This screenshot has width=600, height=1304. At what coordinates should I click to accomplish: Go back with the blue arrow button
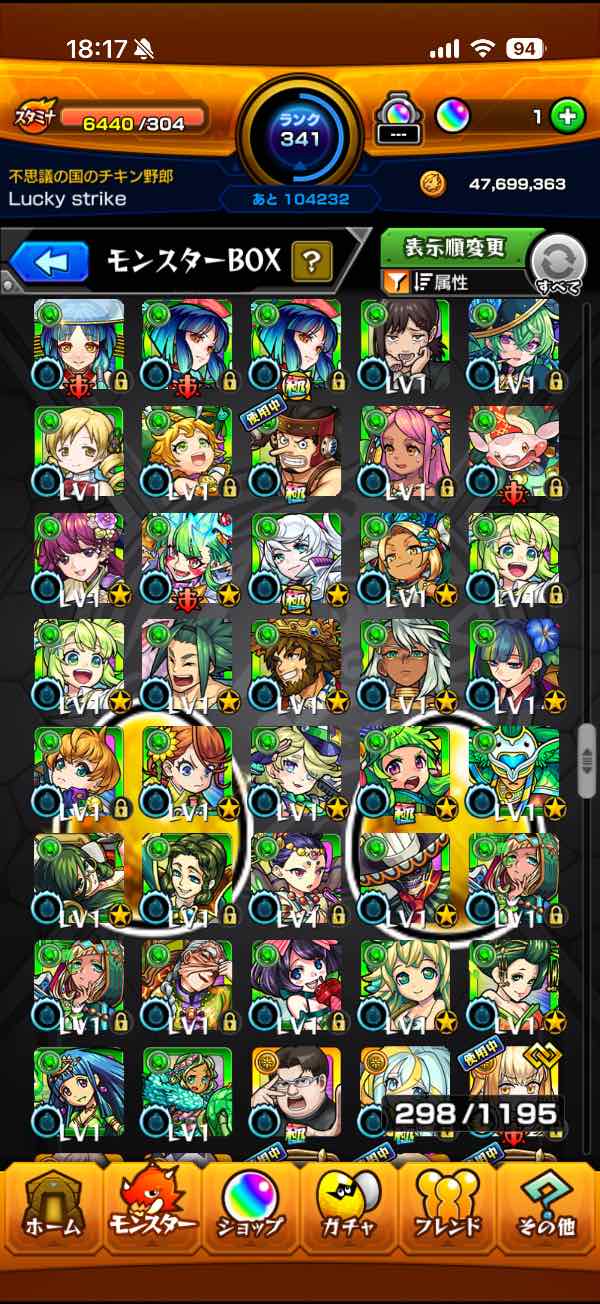point(44,263)
